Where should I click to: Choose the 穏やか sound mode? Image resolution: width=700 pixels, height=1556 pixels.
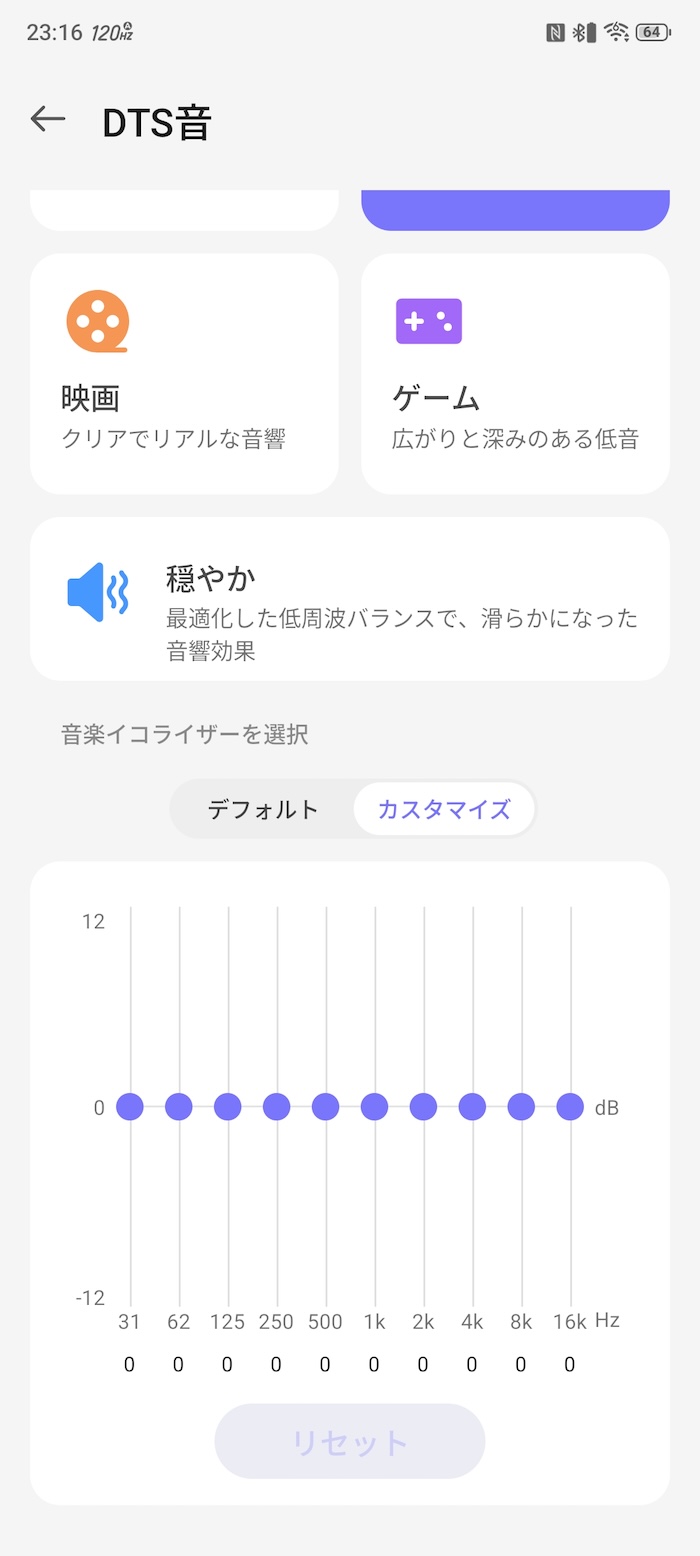tap(350, 599)
